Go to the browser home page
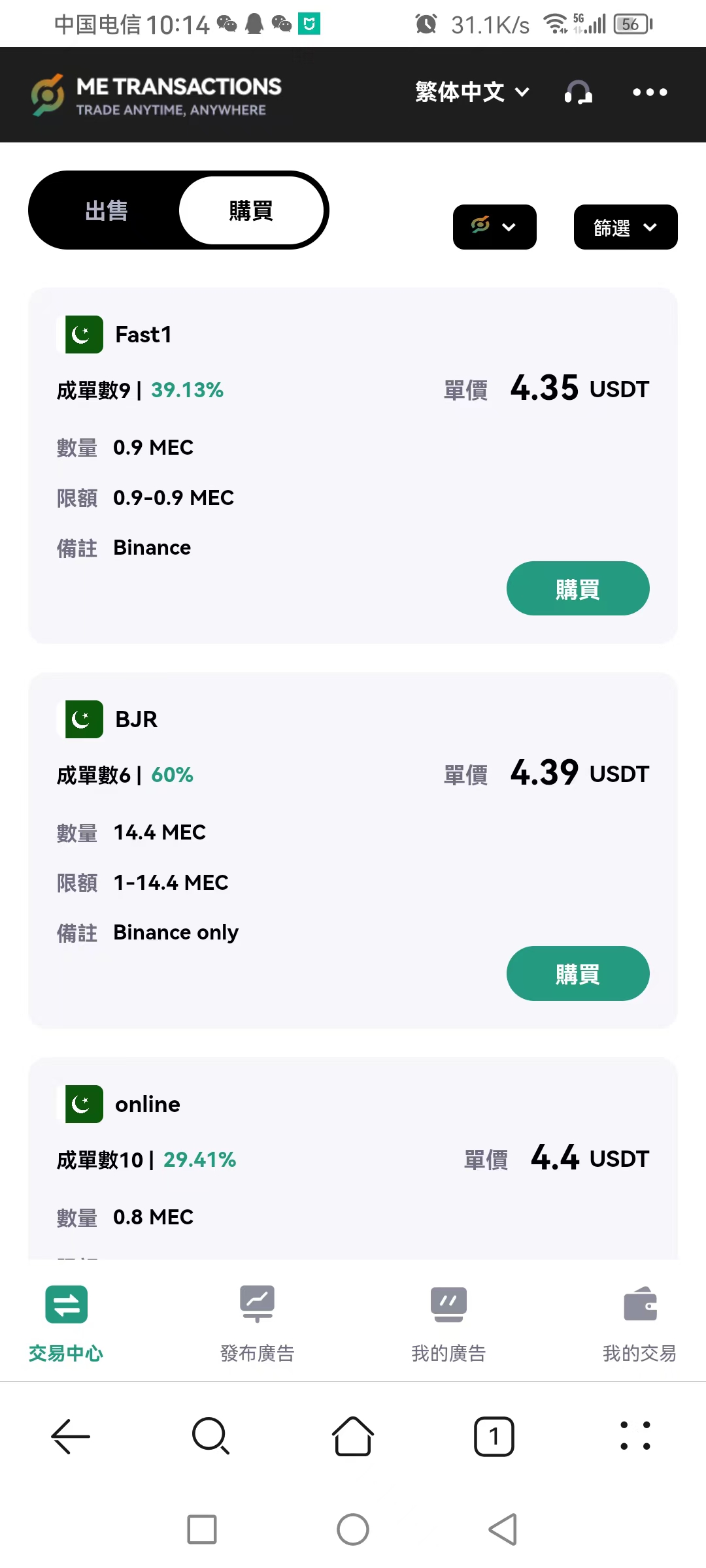 353,1436
